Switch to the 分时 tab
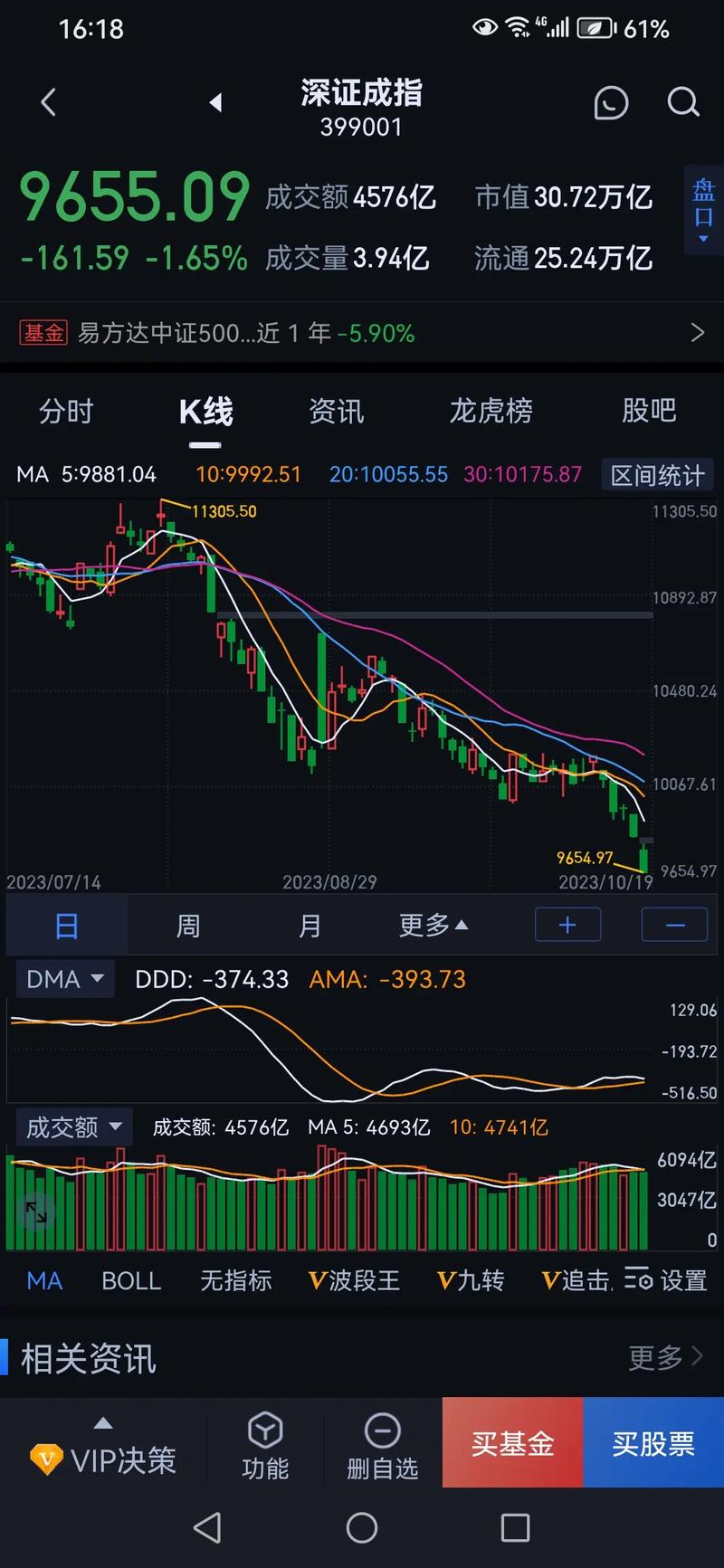Screen dimensions: 724x1568 point(66,412)
